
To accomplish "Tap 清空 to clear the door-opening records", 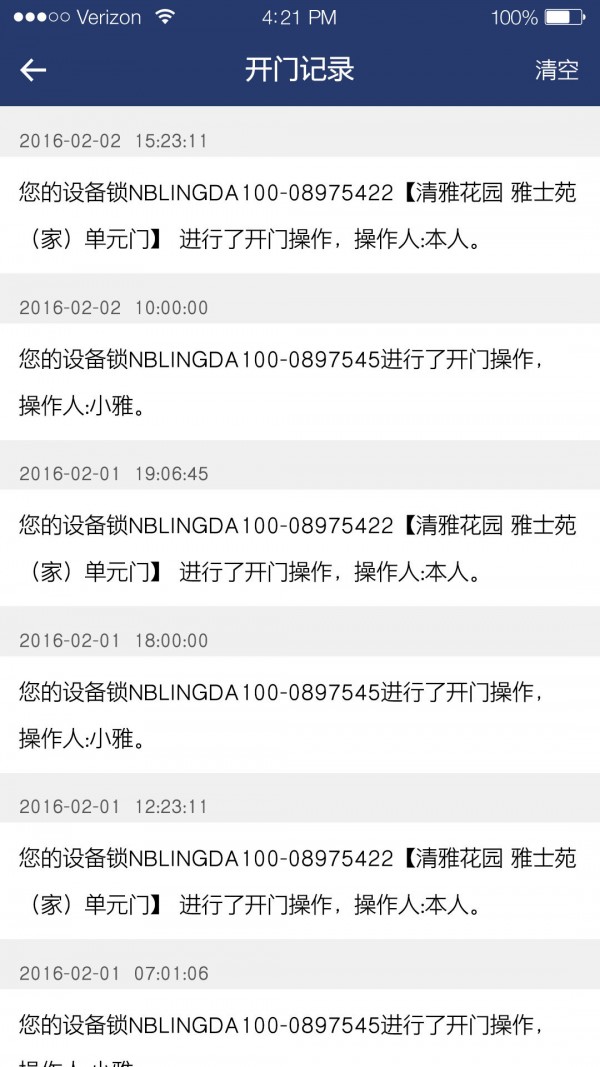I will [556, 70].
